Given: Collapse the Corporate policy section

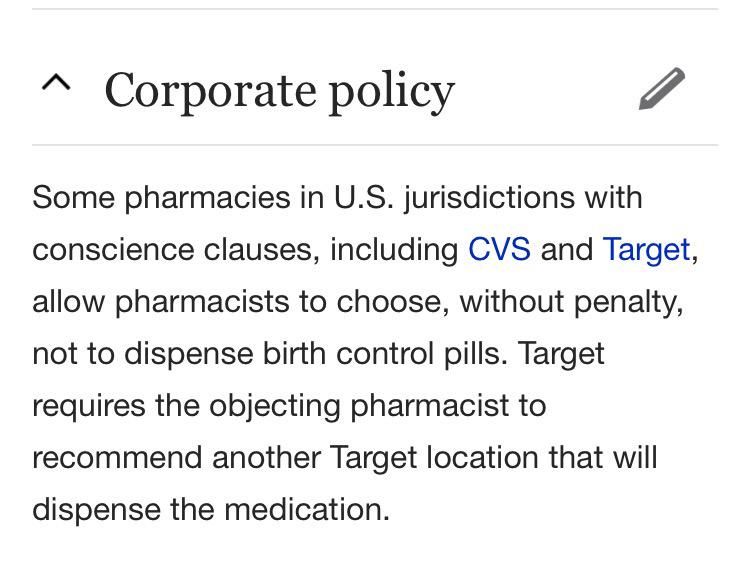Looking at the screenshot, I should click(x=56, y=82).
